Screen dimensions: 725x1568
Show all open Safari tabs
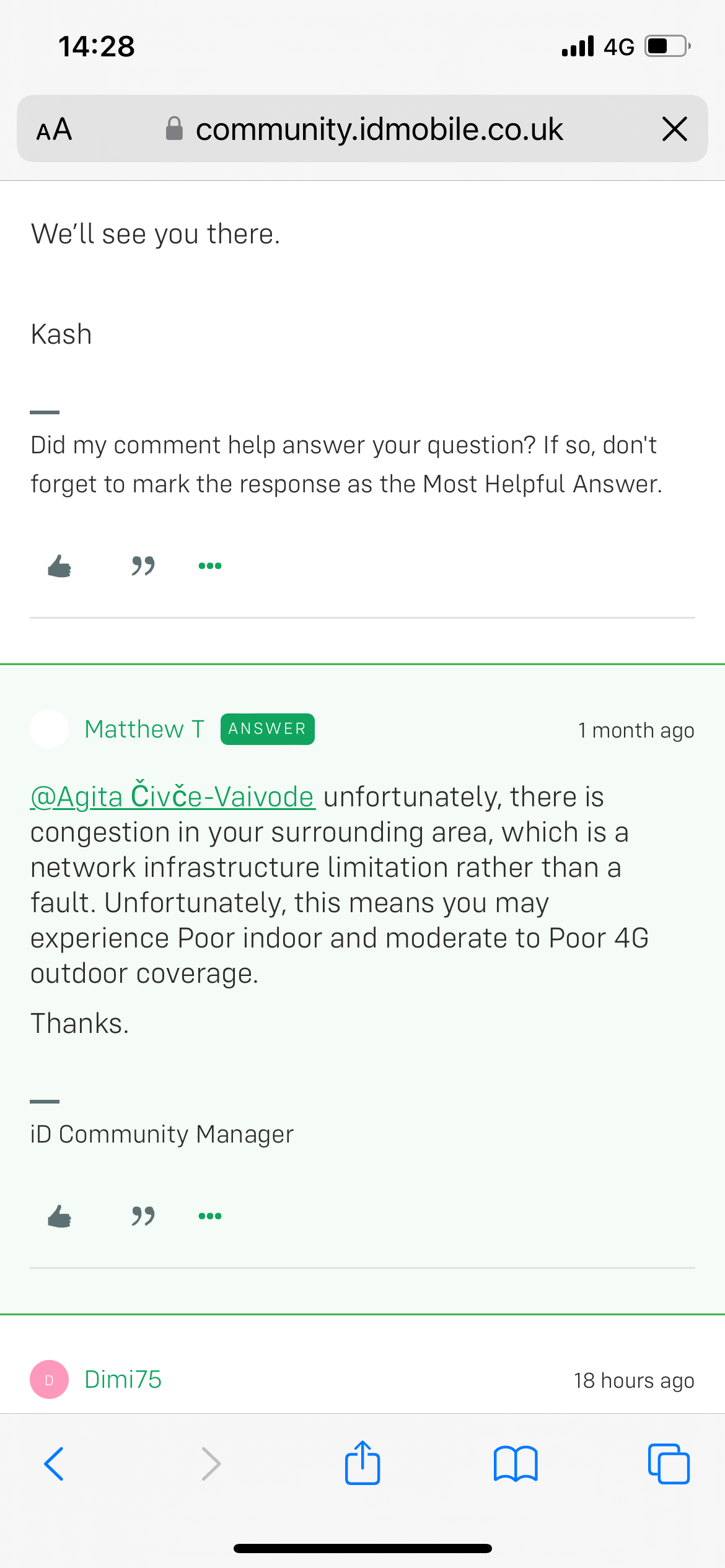pos(669,1464)
